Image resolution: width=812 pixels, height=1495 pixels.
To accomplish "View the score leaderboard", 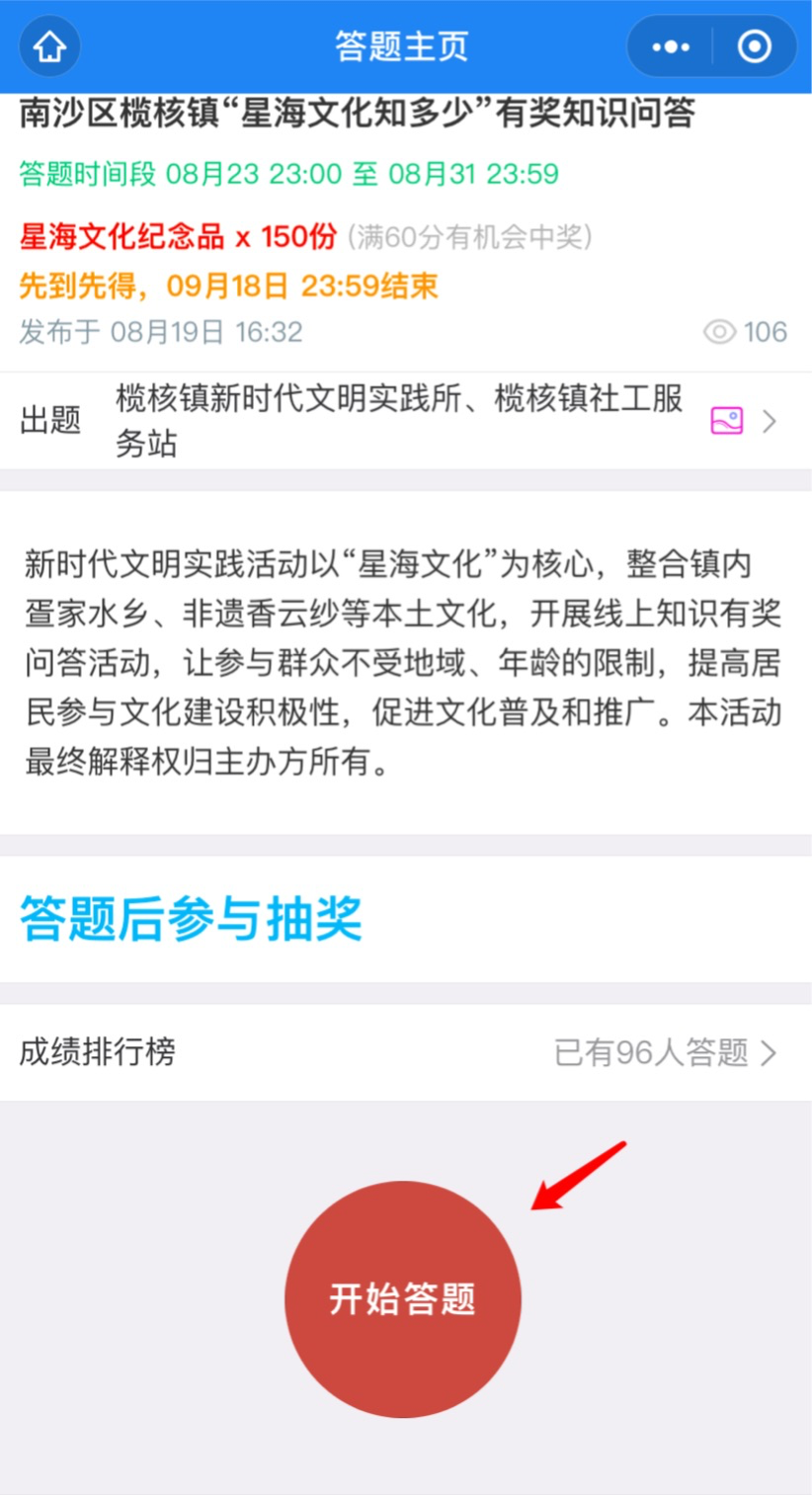I will 405,1052.
